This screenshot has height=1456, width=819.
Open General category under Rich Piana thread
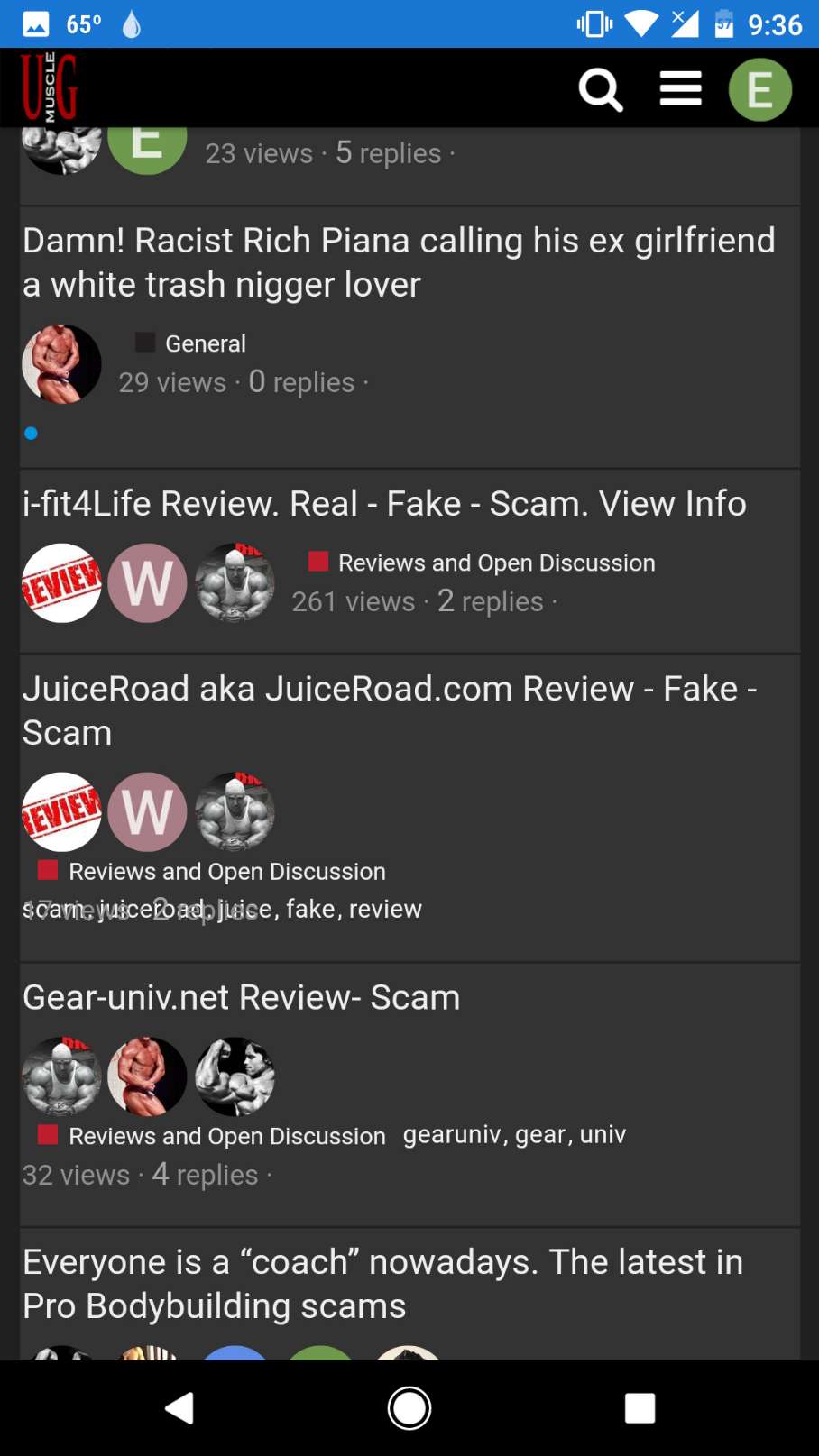coord(205,343)
